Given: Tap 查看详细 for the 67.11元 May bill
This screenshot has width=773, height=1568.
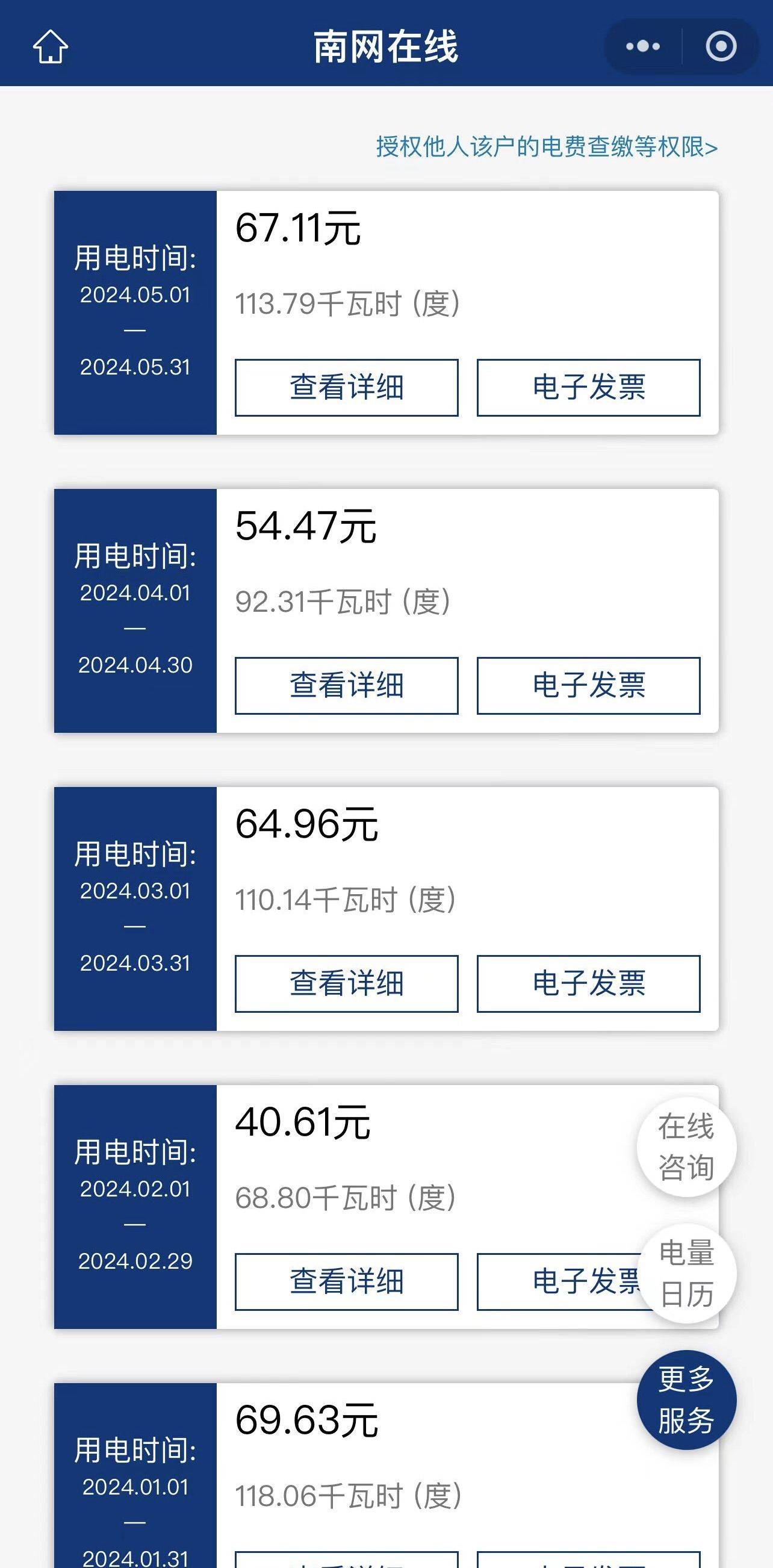Looking at the screenshot, I should [x=346, y=388].
